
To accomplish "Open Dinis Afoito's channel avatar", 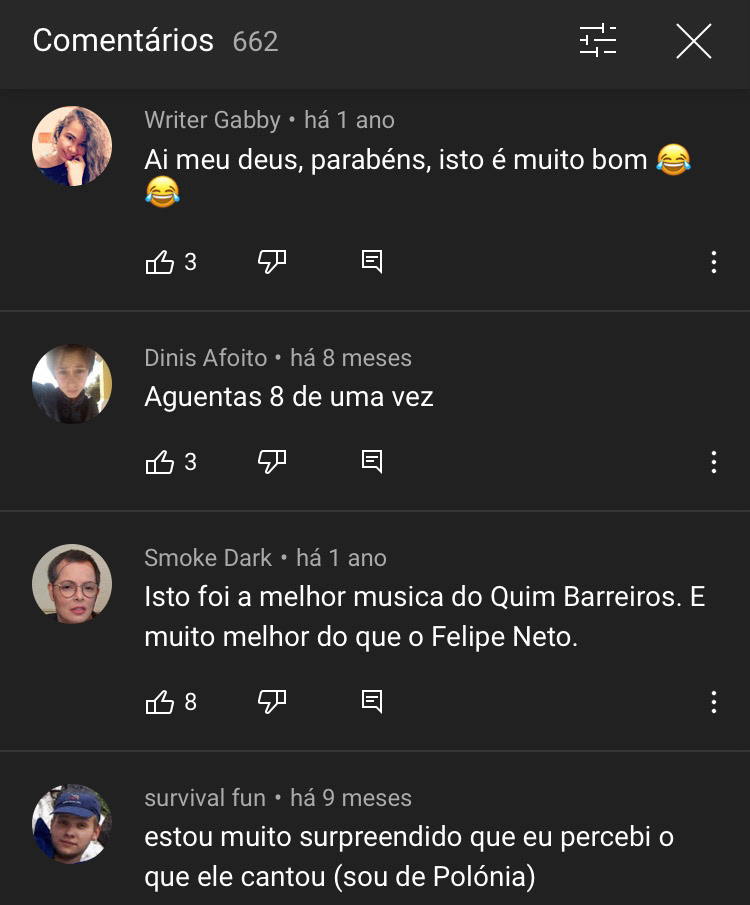I will pyautogui.click(x=72, y=384).
